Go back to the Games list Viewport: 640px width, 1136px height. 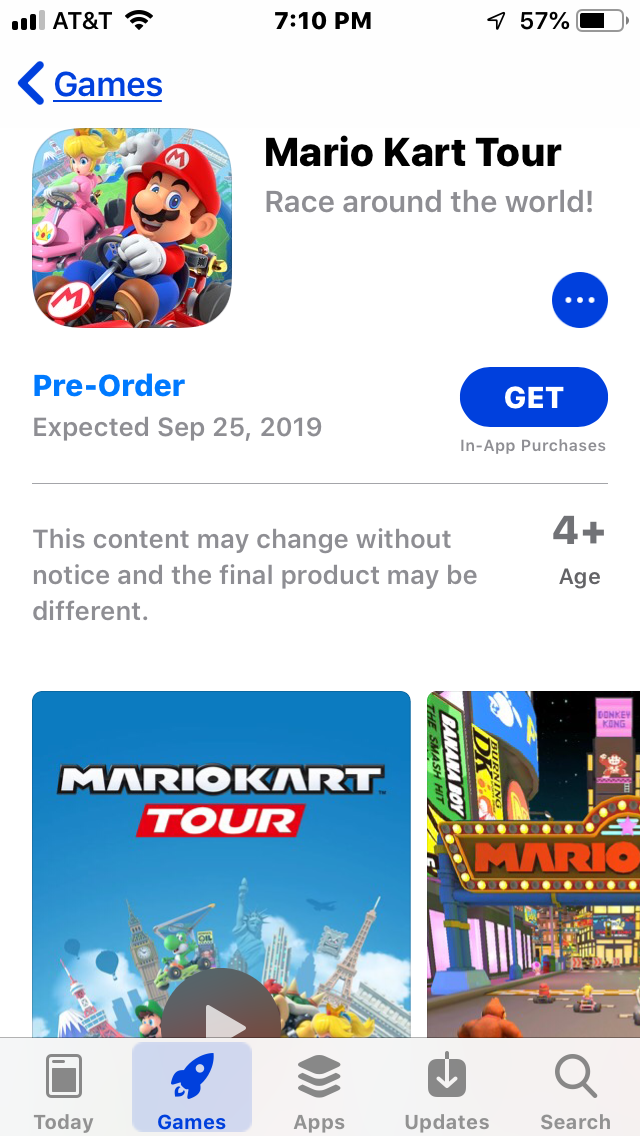coord(90,84)
